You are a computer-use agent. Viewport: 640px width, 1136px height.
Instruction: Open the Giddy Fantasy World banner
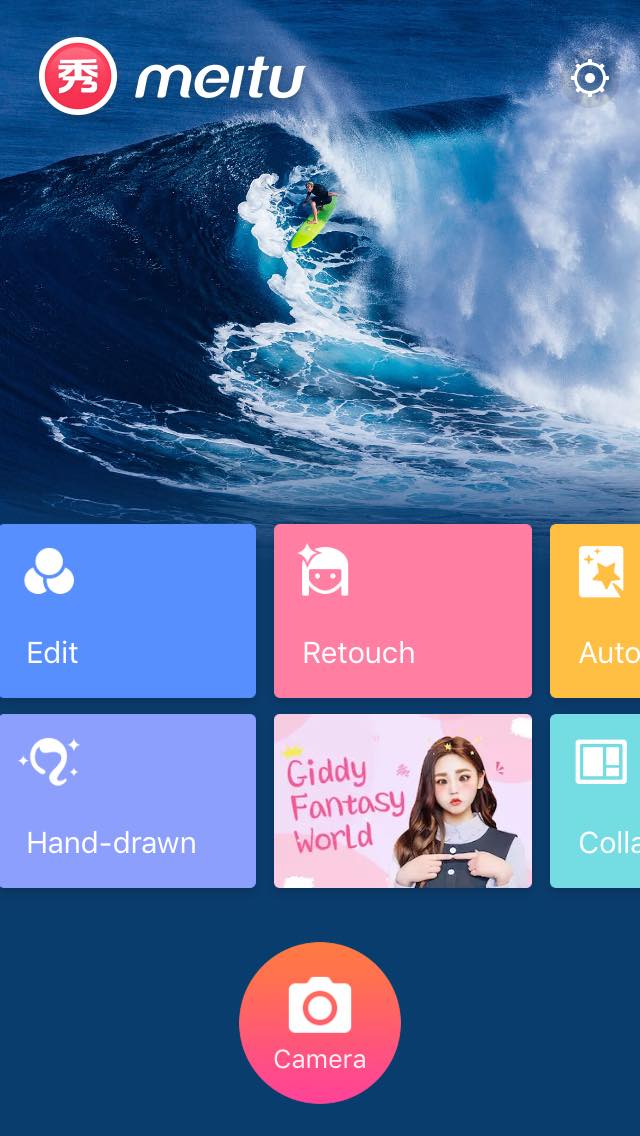tap(403, 801)
